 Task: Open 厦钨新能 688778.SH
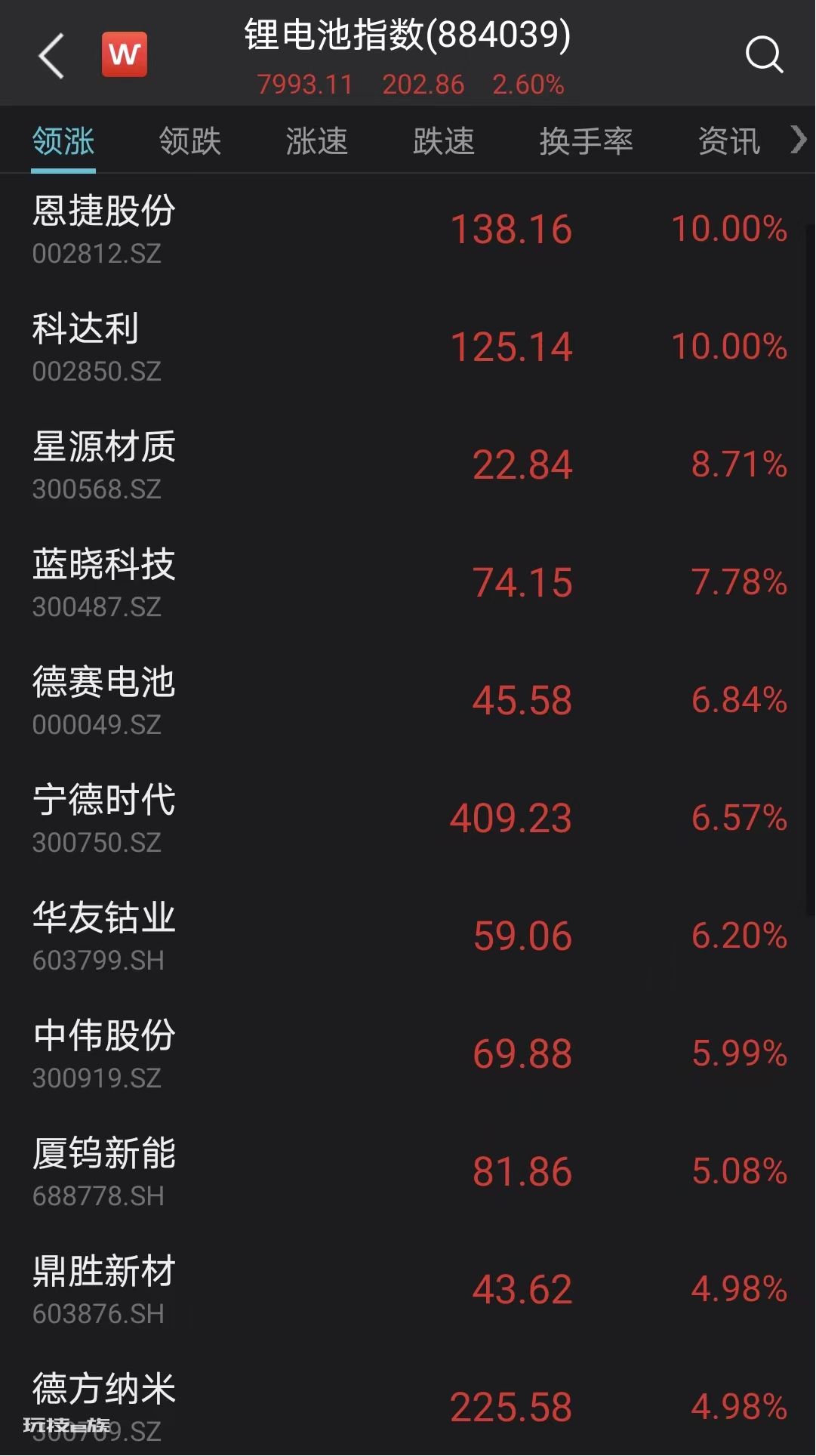pos(408,1172)
